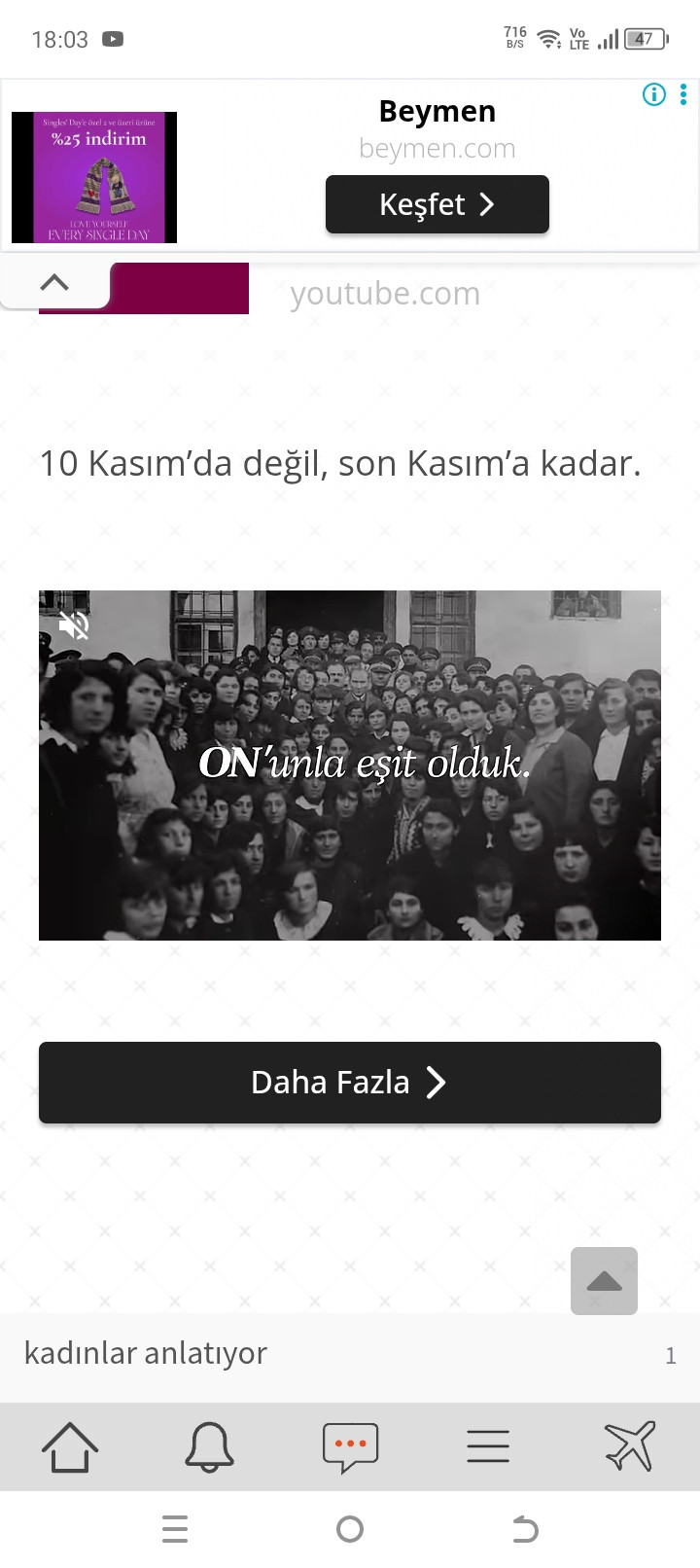Open the hamburger menu tab
This screenshot has width=700, height=1568.
coord(488,1446)
